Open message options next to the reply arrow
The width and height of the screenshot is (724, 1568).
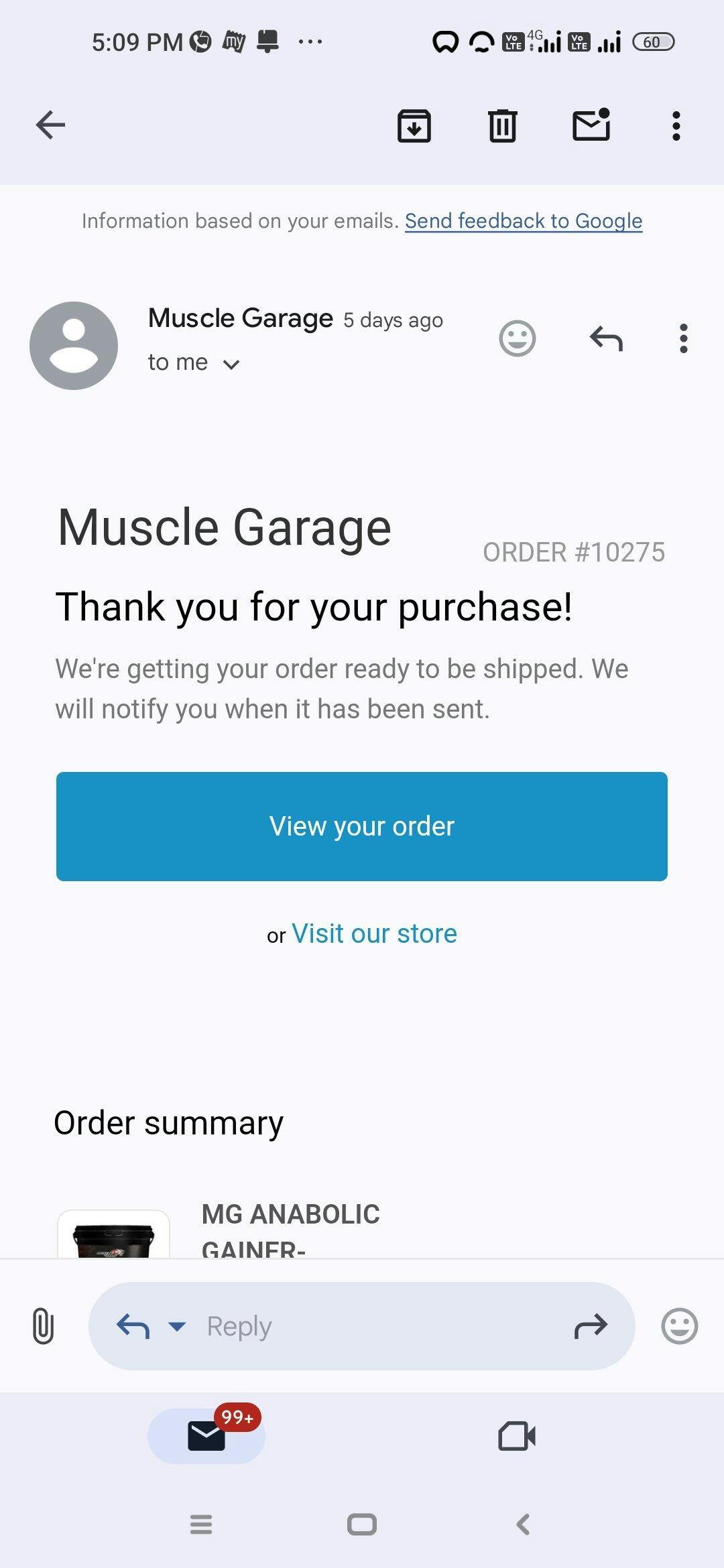(683, 338)
